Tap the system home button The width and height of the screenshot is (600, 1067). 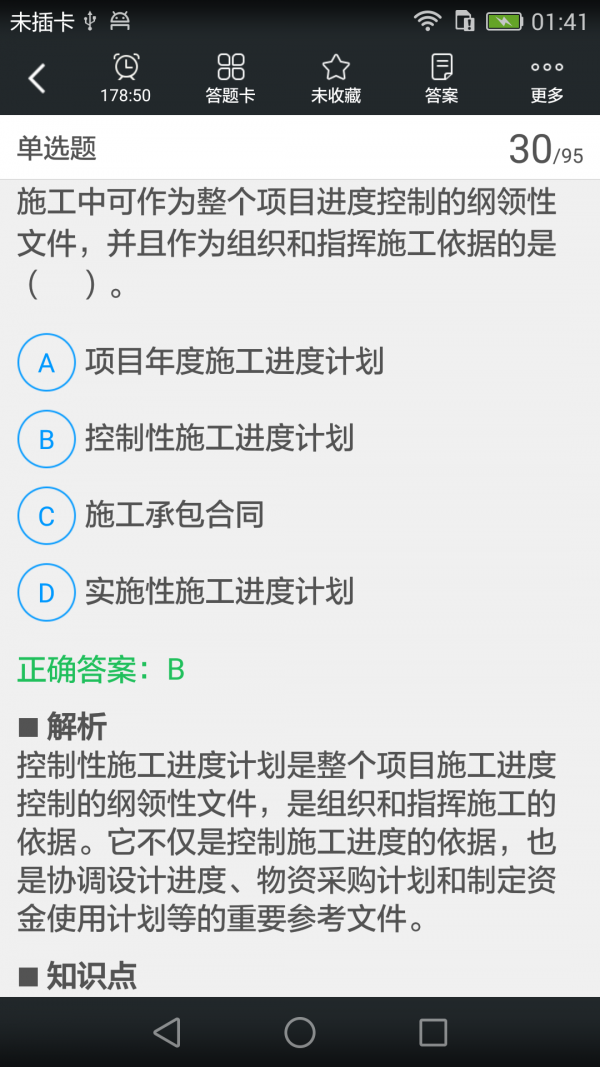(x=300, y=1032)
